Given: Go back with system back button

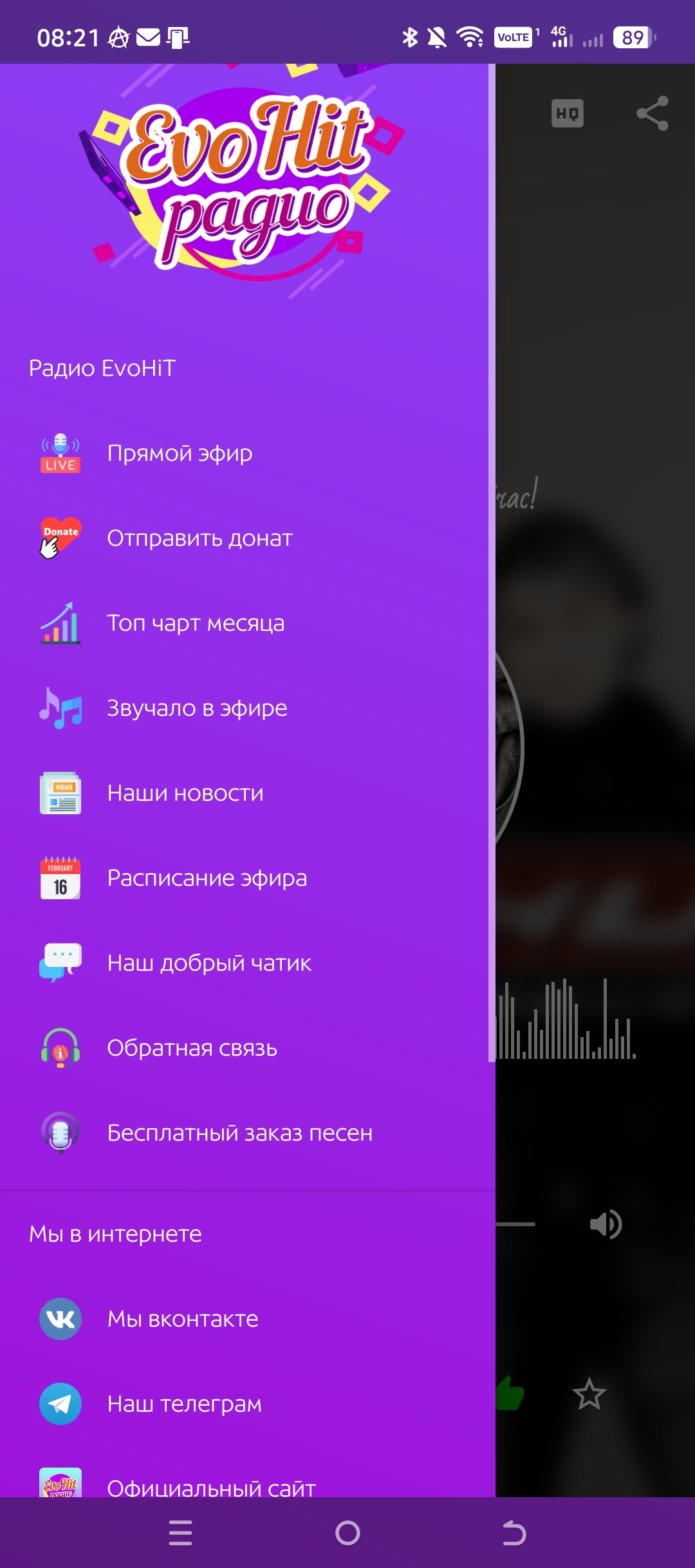Looking at the screenshot, I should coord(514,1533).
